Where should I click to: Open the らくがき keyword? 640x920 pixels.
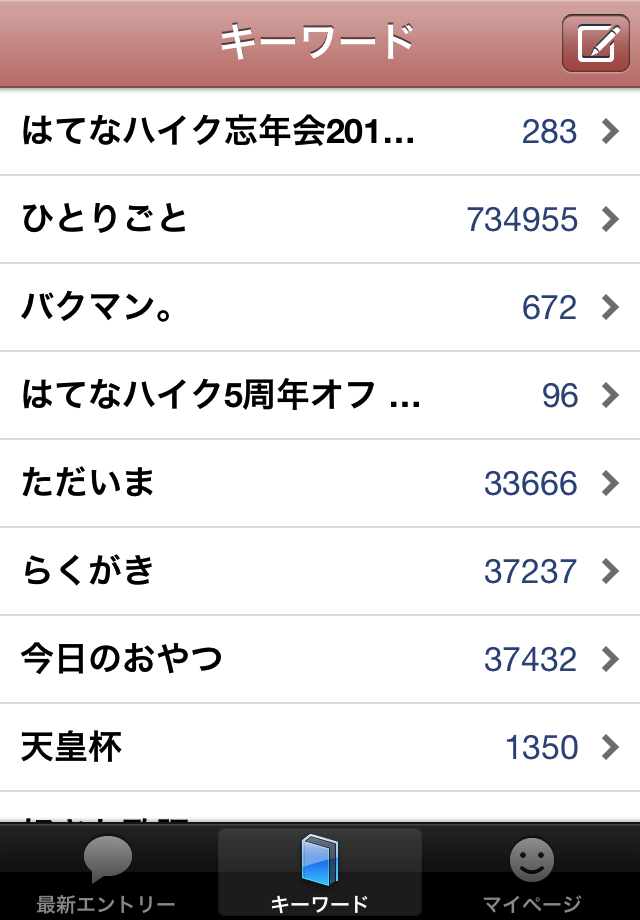pyautogui.click(x=320, y=571)
